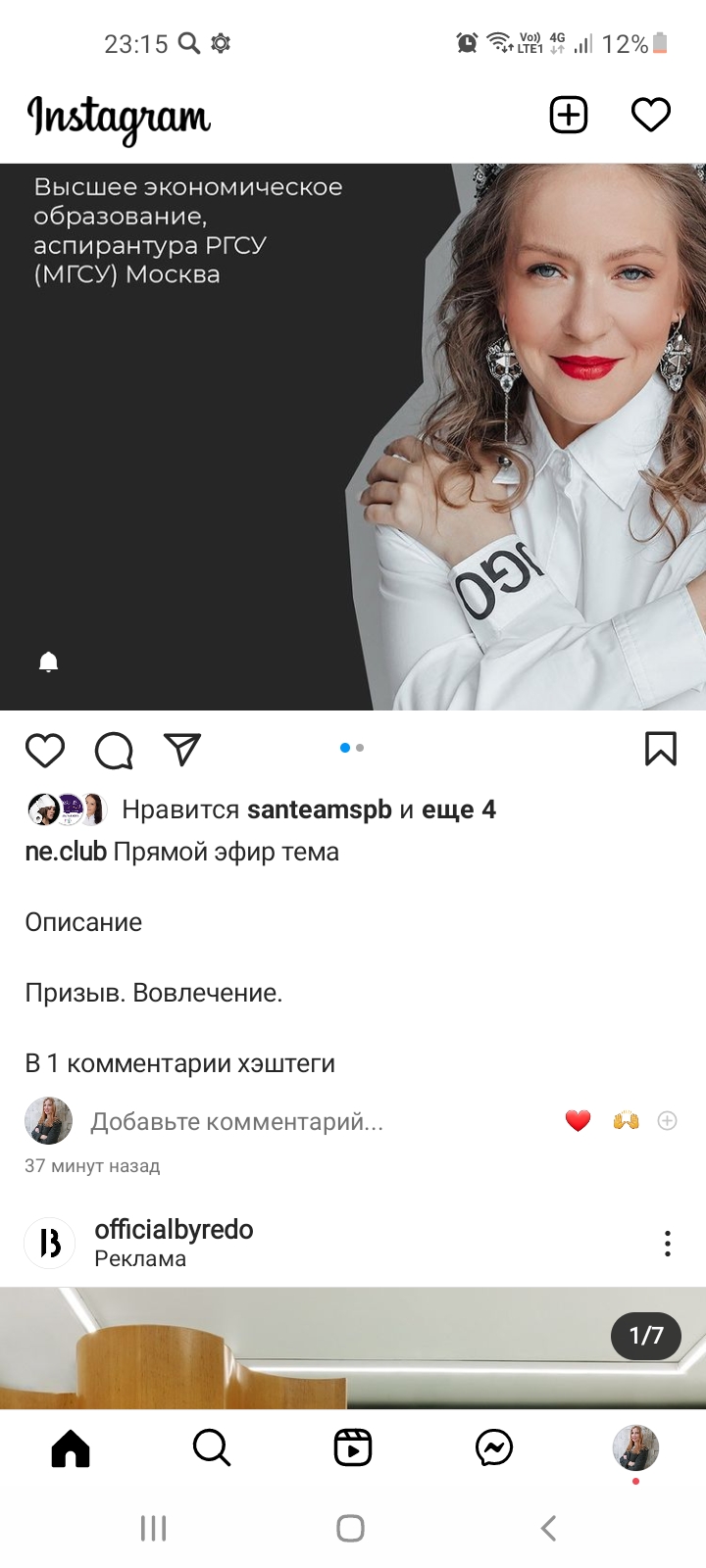Open the overflow menu on the officialbyredo ad

[x=667, y=1244]
